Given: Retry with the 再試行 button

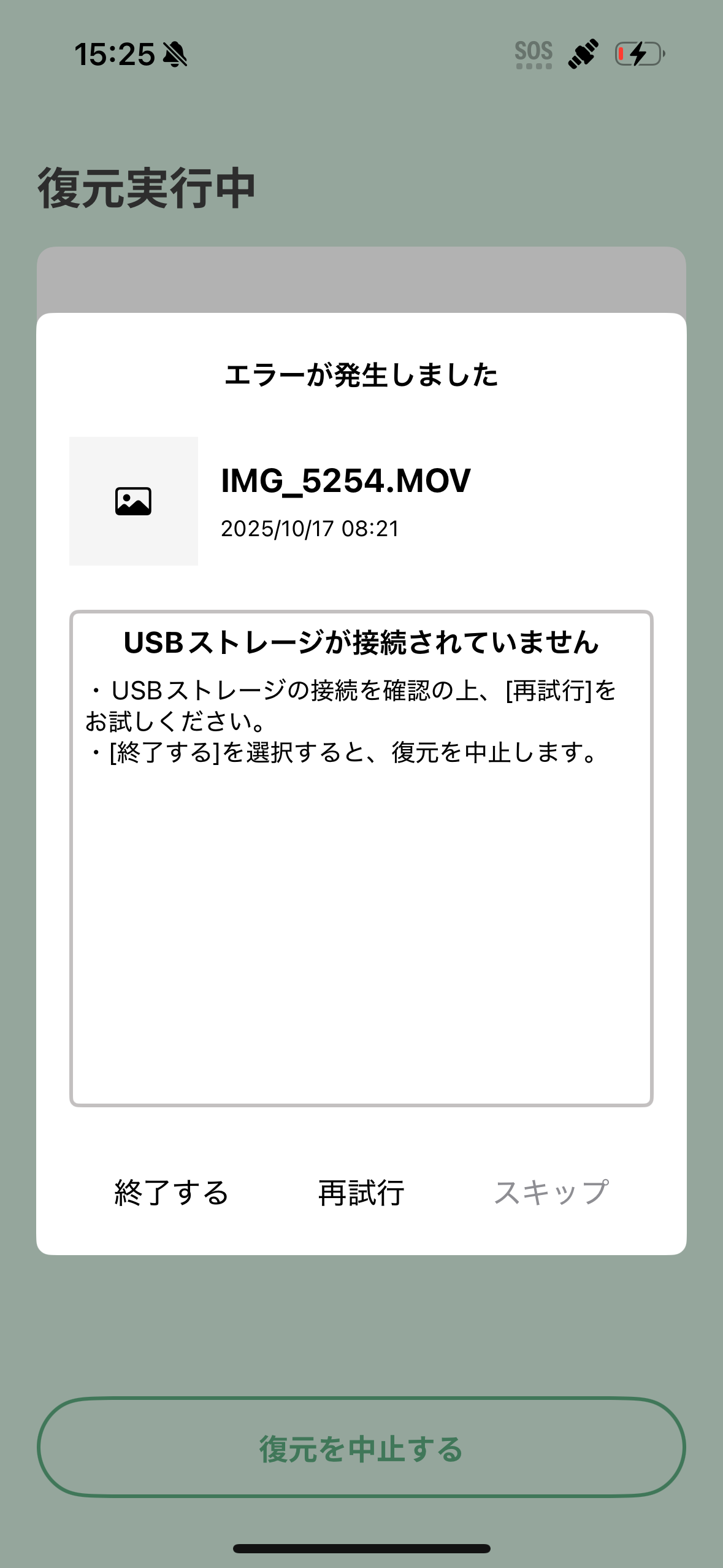Looking at the screenshot, I should [x=361, y=1193].
